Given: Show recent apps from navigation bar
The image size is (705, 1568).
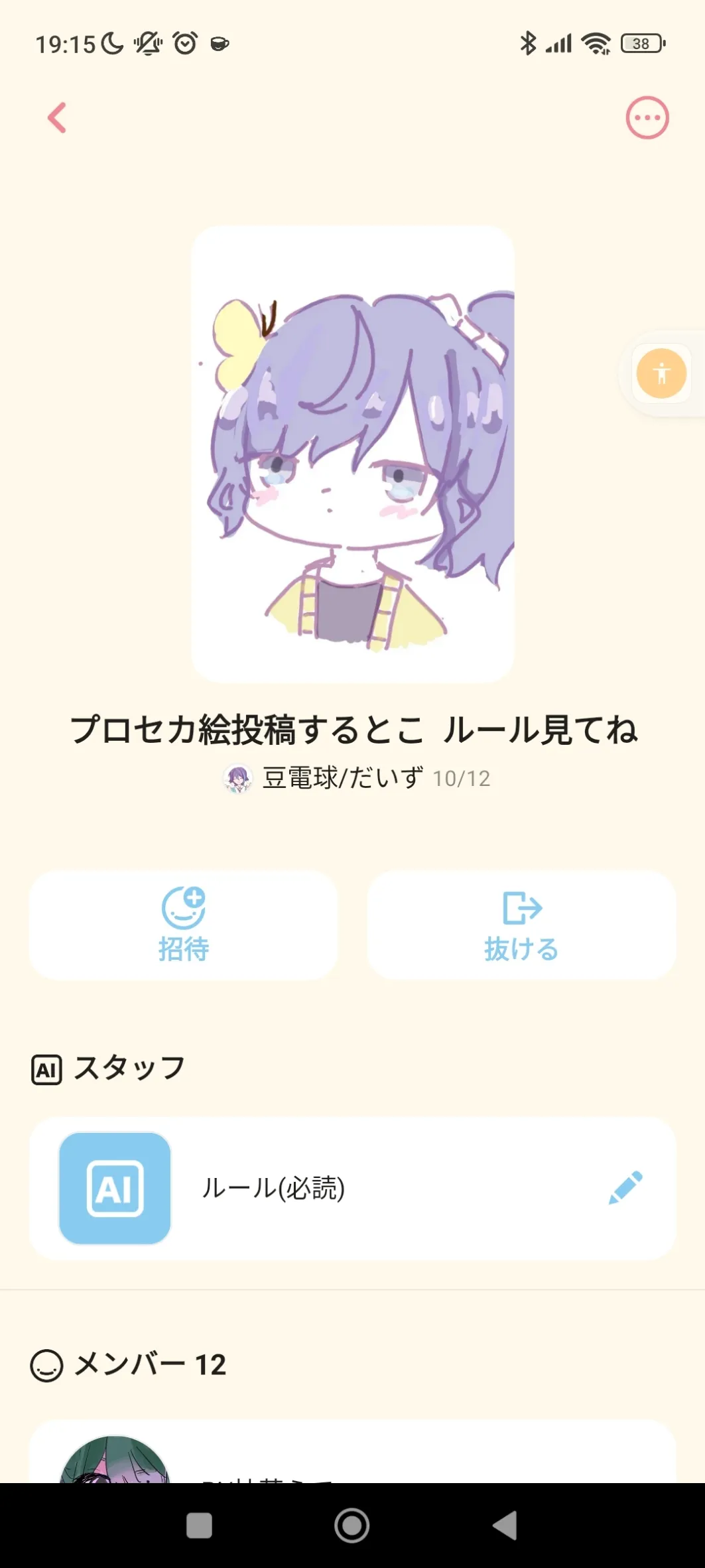Looking at the screenshot, I should 199,1525.
